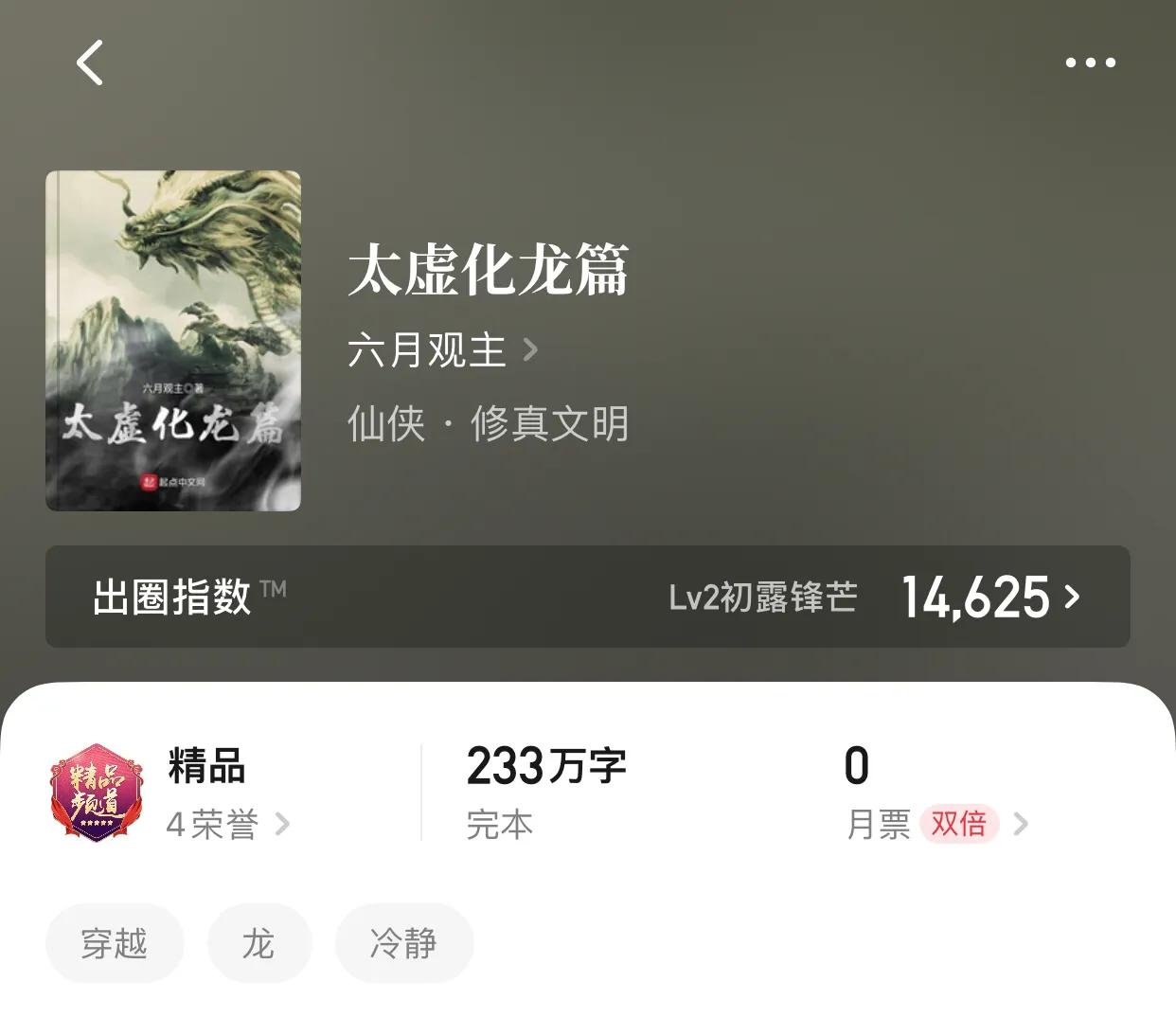Go back using the top-left arrow
The height and width of the screenshot is (1017, 1176).
point(89,63)
